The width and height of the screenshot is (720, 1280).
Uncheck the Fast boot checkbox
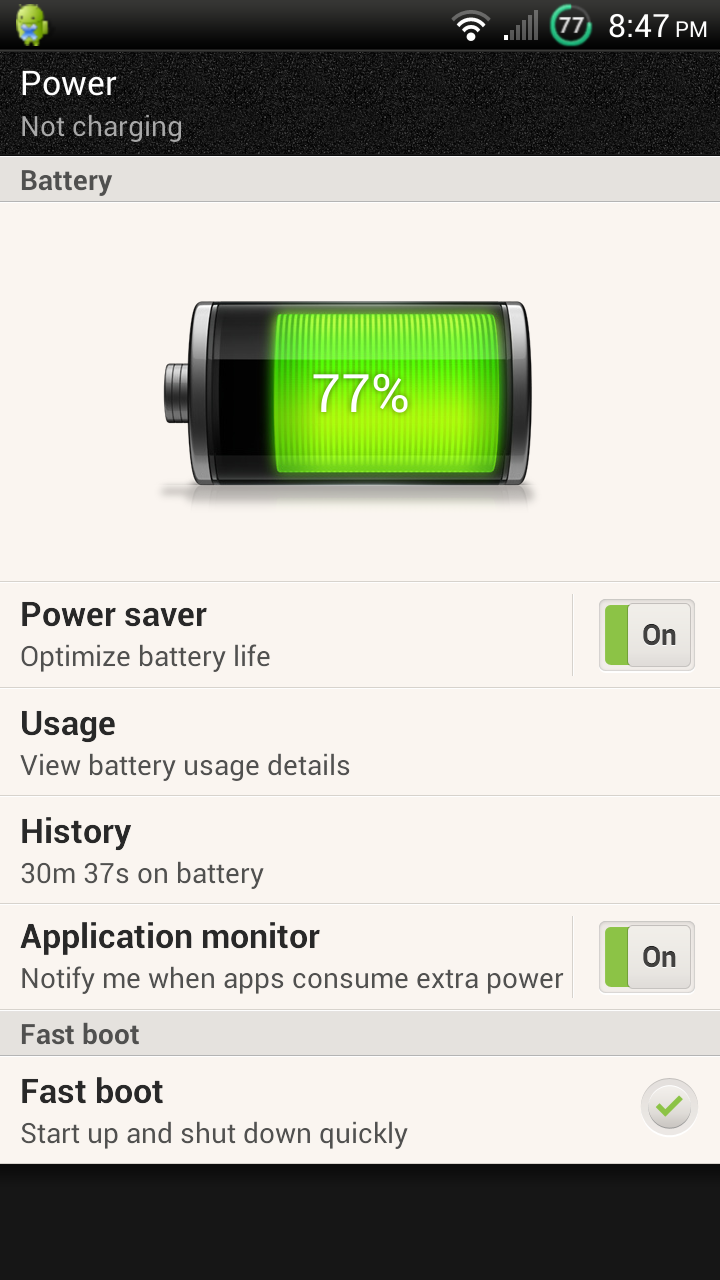669,1107
